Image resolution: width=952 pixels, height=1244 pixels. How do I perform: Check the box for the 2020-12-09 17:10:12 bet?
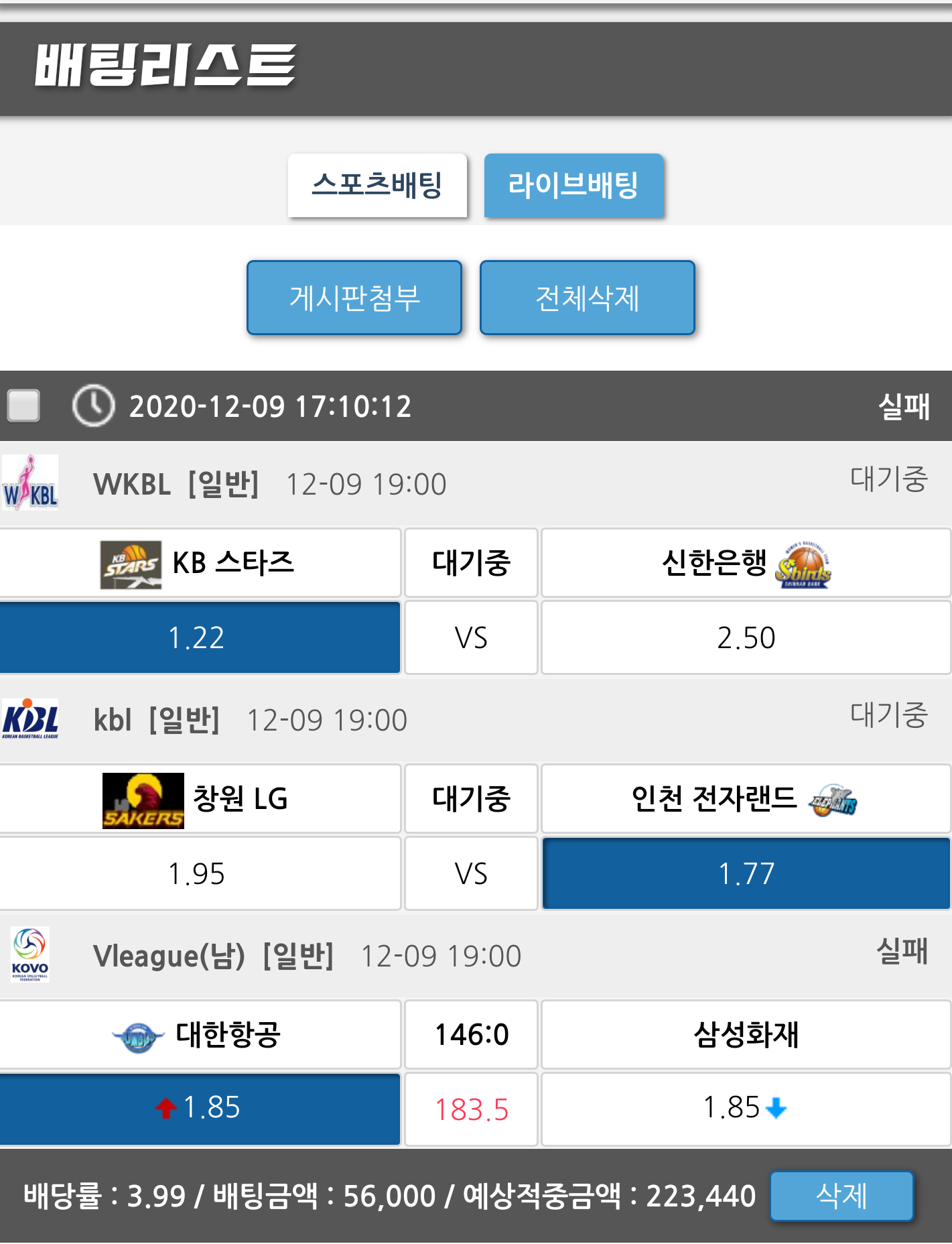[24, 406]
